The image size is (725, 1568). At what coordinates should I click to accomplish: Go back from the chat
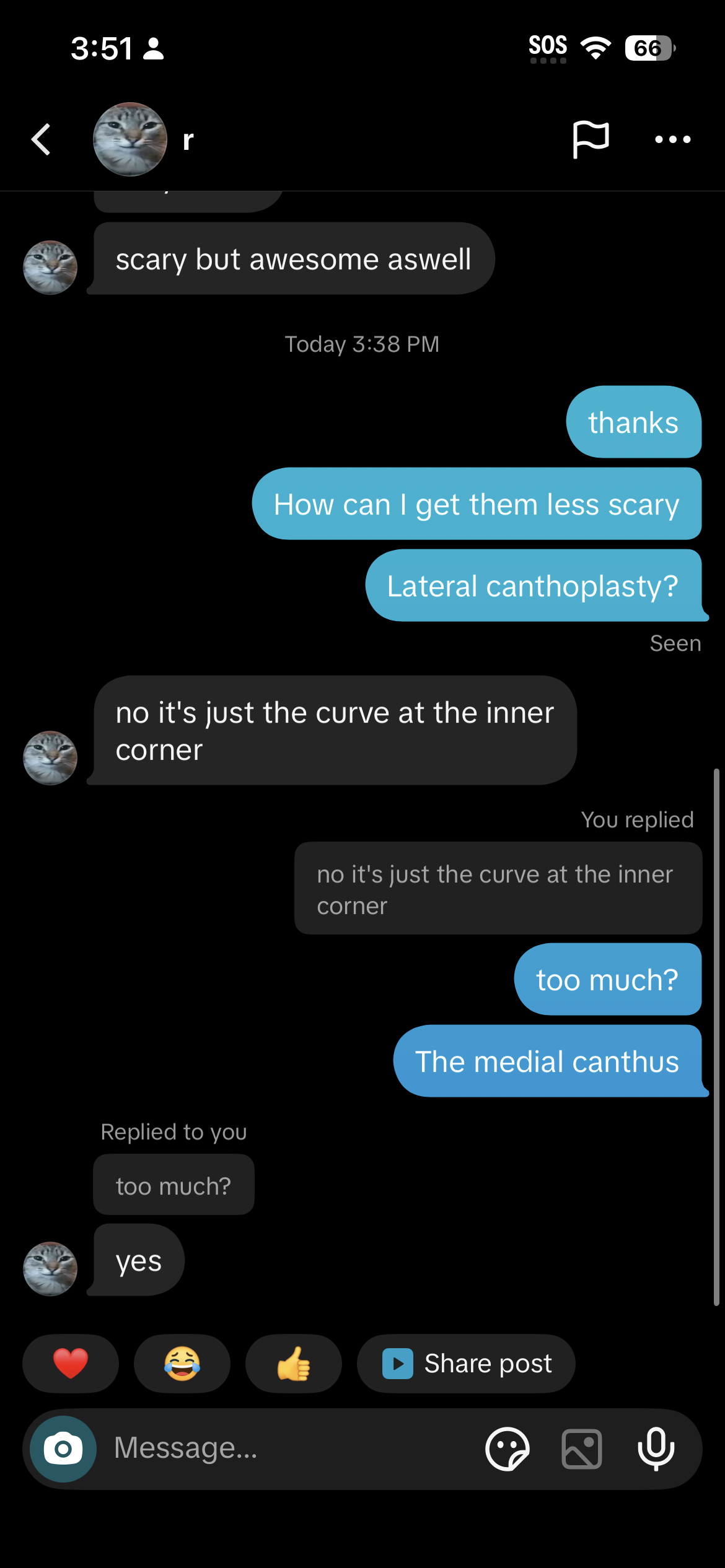tap(41, 139)
